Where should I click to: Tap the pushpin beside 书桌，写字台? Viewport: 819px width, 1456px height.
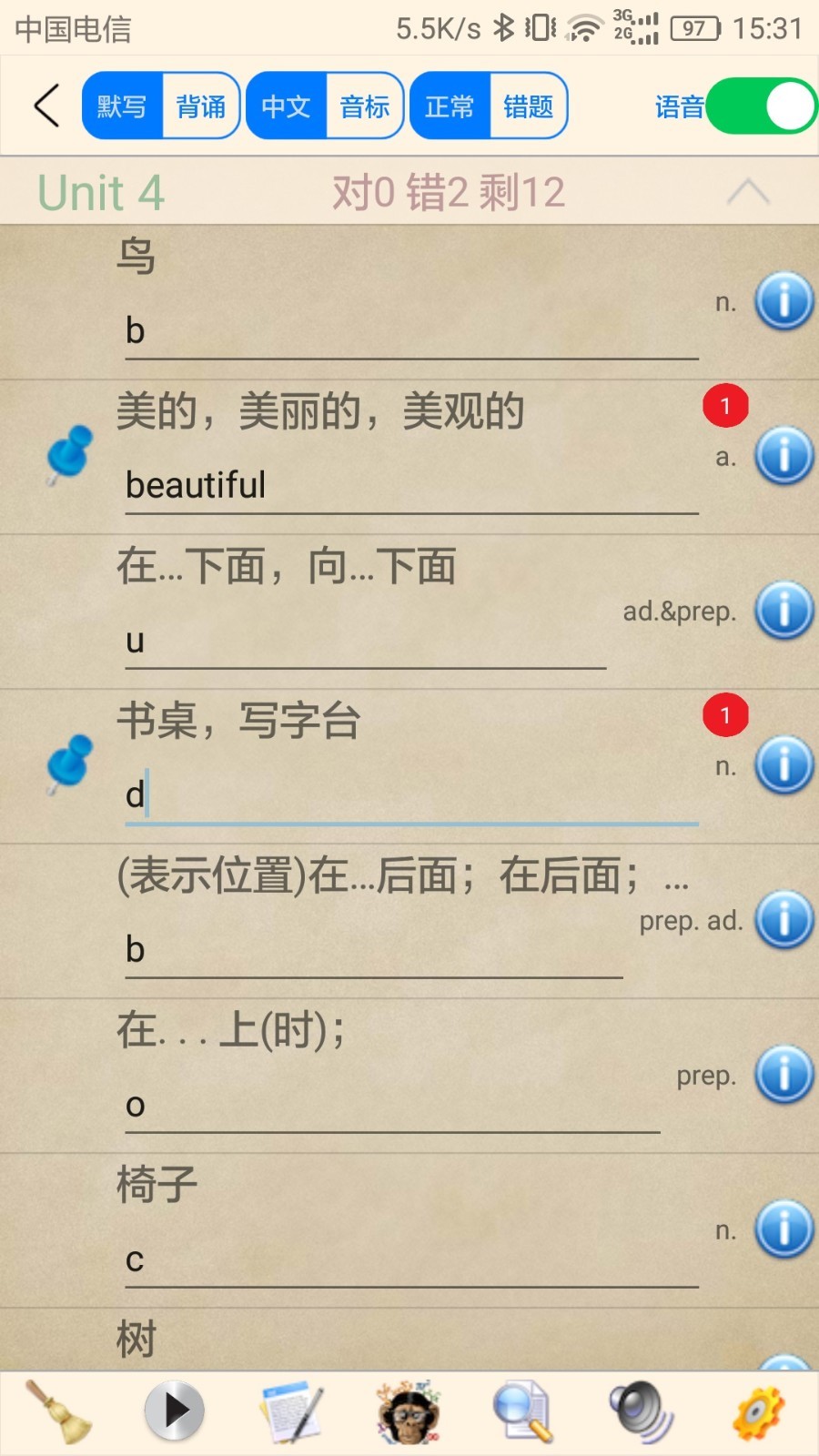[x=69, y=763]
